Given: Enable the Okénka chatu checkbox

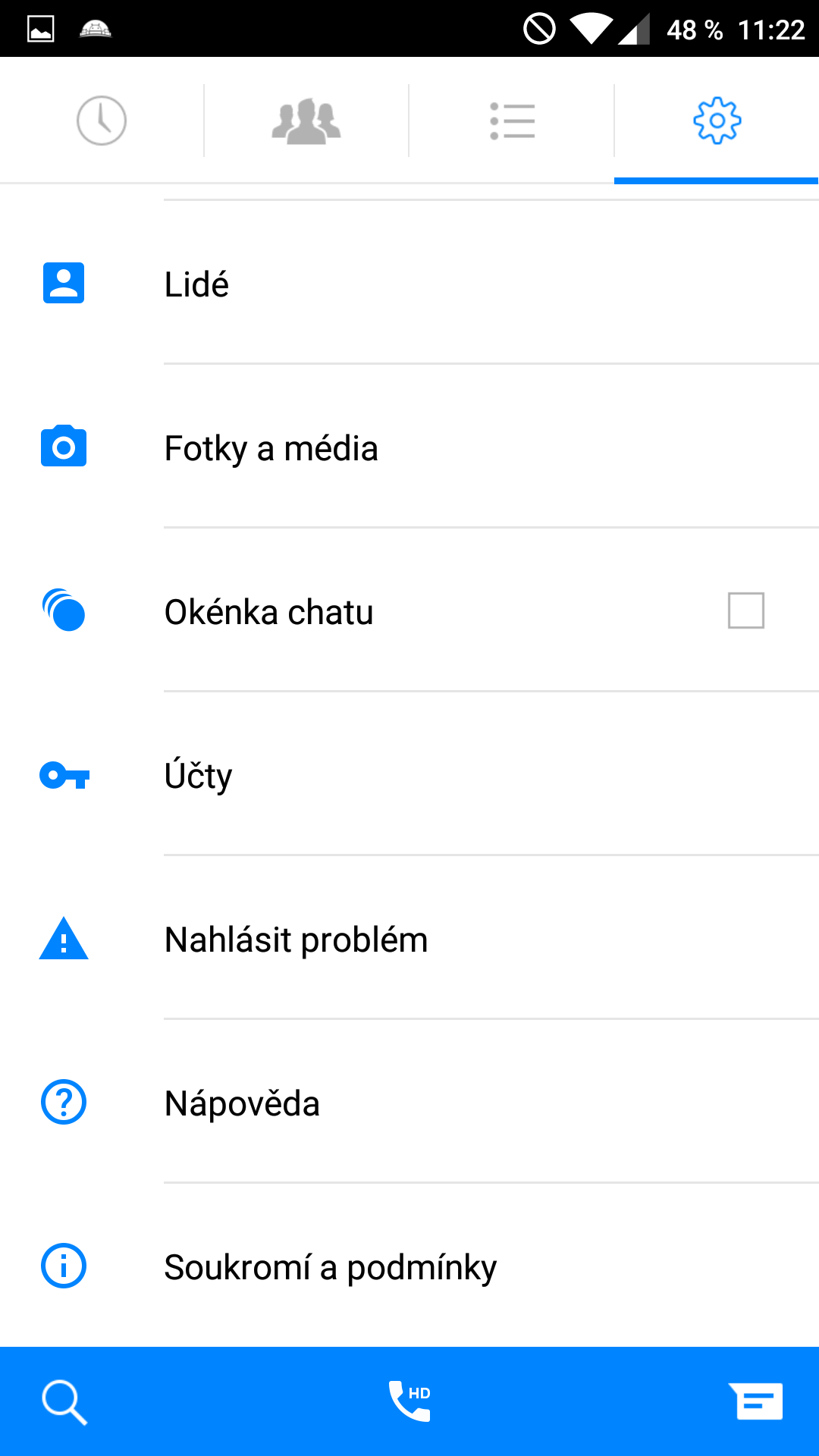Looking at the screenshot, I should [x=746, y=610].
